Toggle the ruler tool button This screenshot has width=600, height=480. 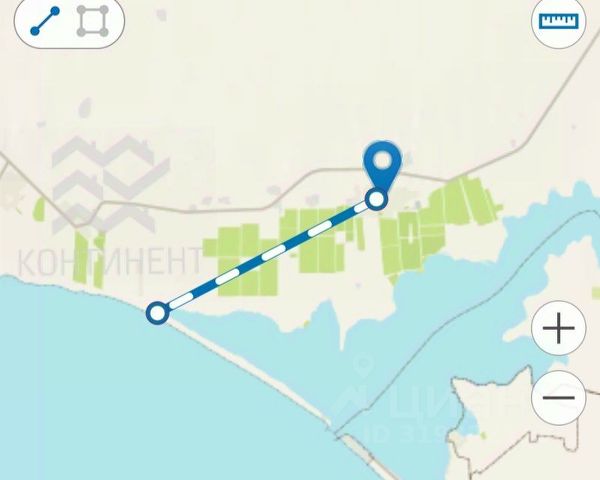point(560,20)
